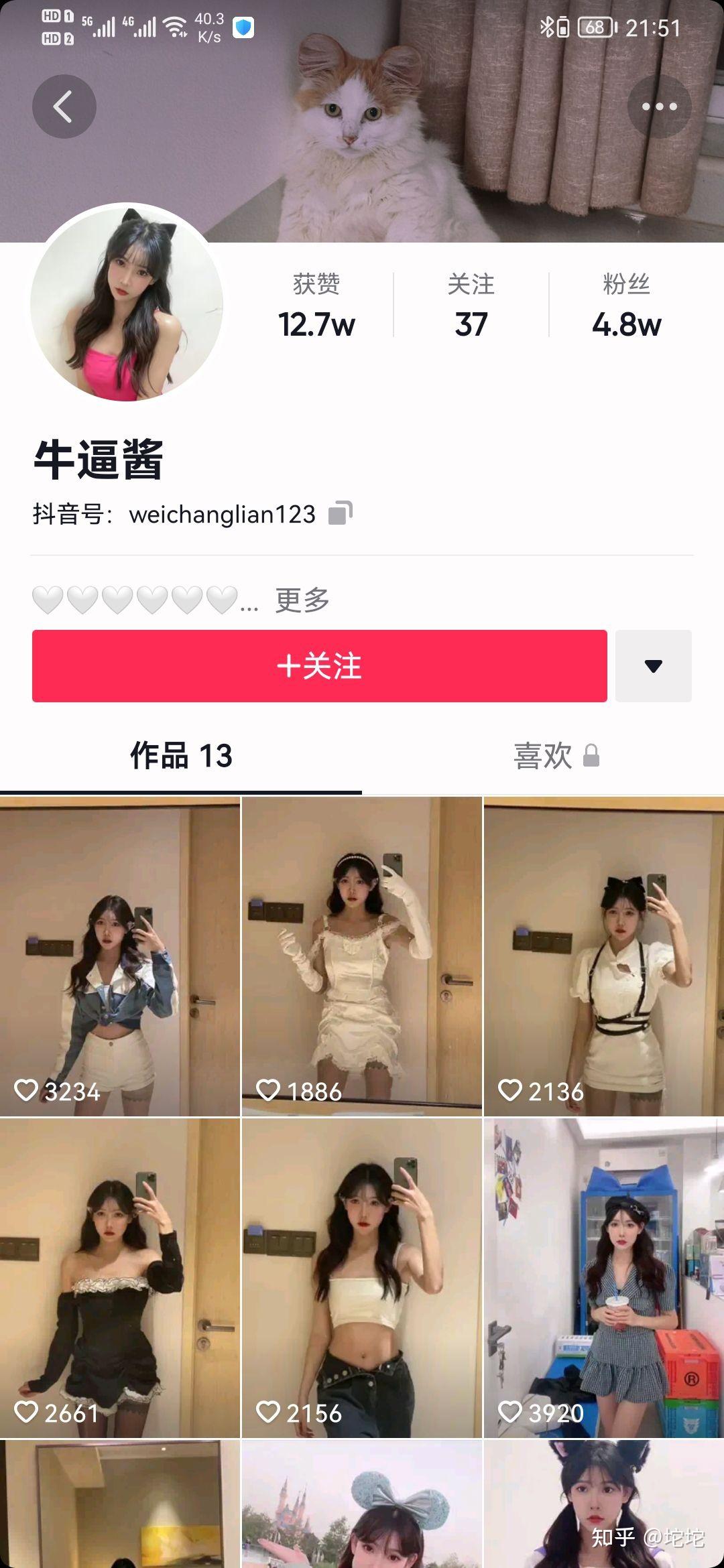Open the video with 3234 likes
The width and height of the screenshot is (724, 1568).
(x=120, y=956)
